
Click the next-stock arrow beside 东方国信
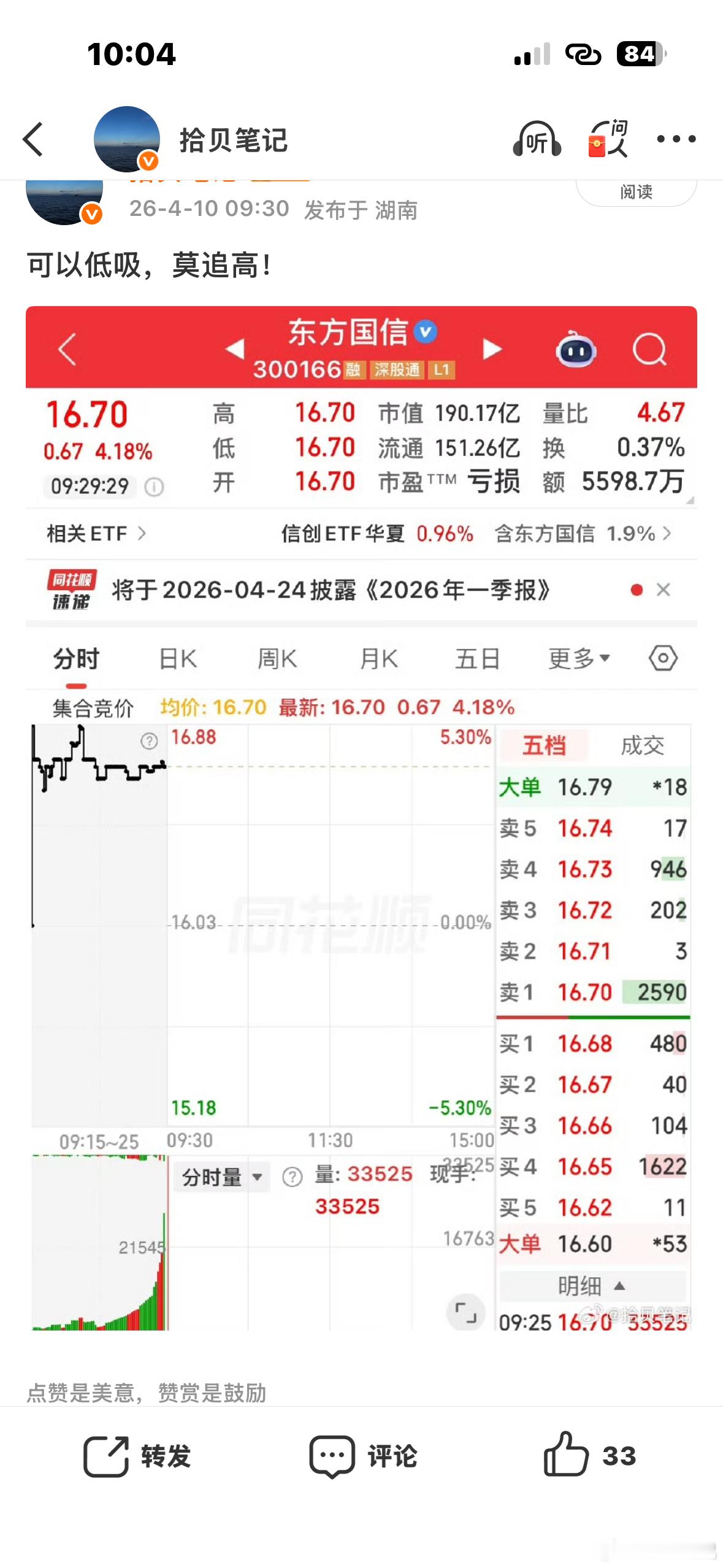(x=490, y=350)
